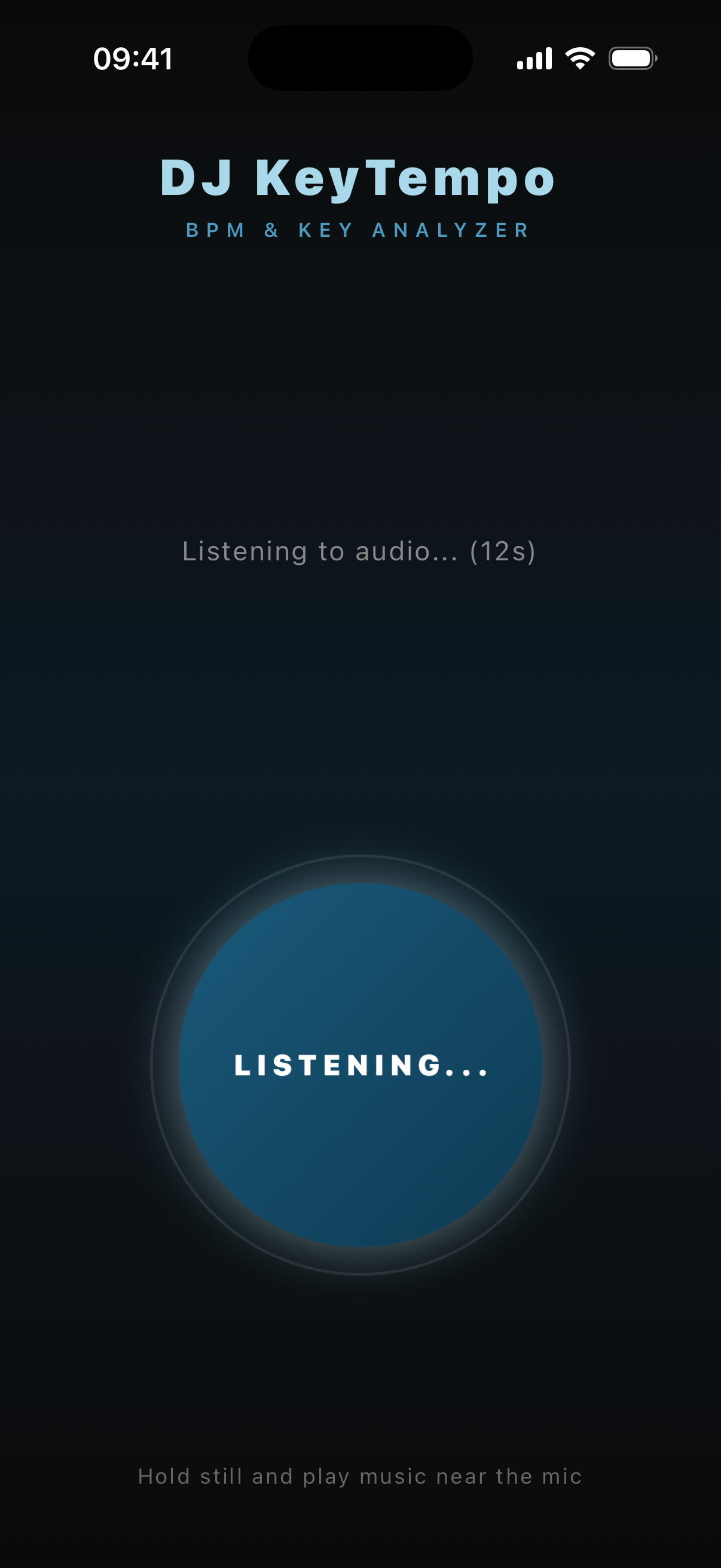Tap the cellular signal indicator
Screen dimensions: 721x1568
click(534, 58)
